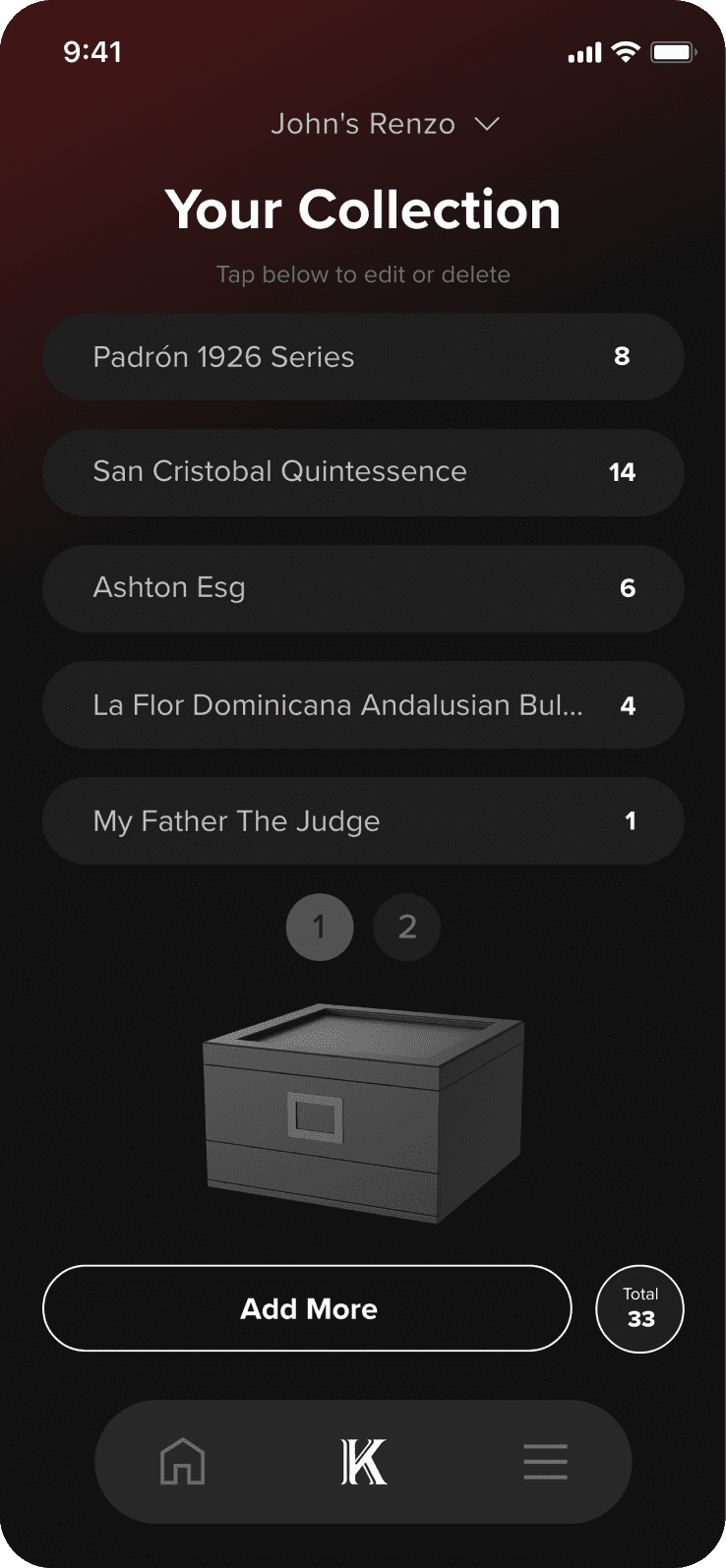Tap the My Father The Judge entry
726x1568 pixels.
pyautogui.click(x=363, y=820)
